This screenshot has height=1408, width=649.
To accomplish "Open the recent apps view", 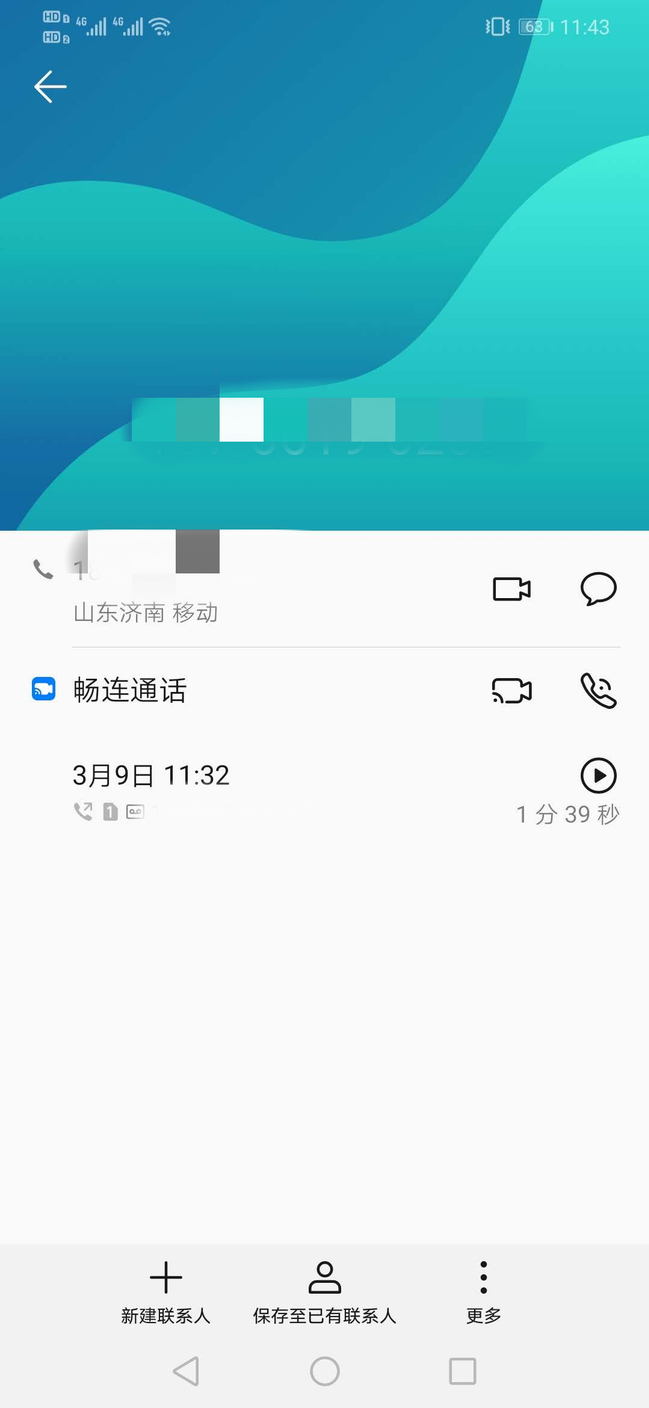I will coord(462,1371).
